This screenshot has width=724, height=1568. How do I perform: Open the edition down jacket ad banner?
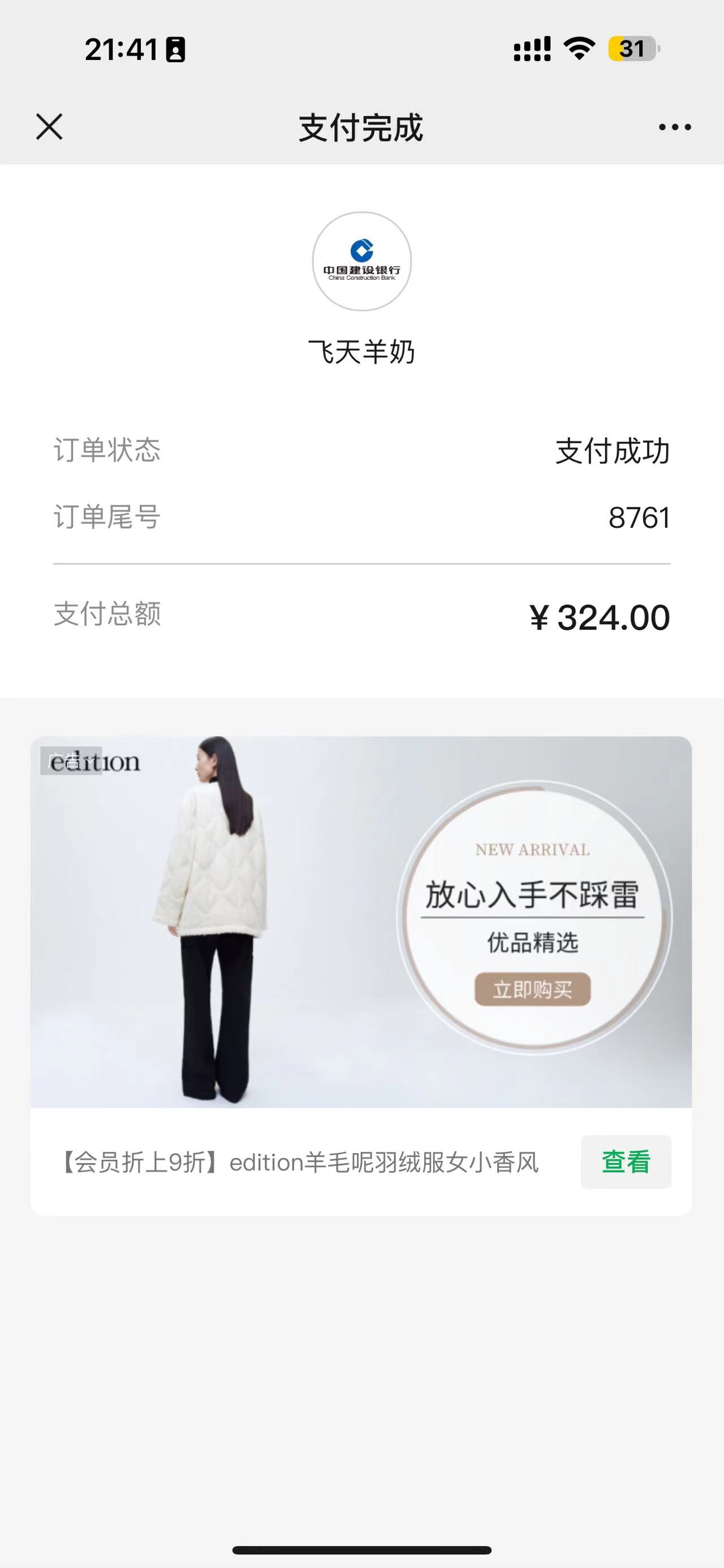360,921
